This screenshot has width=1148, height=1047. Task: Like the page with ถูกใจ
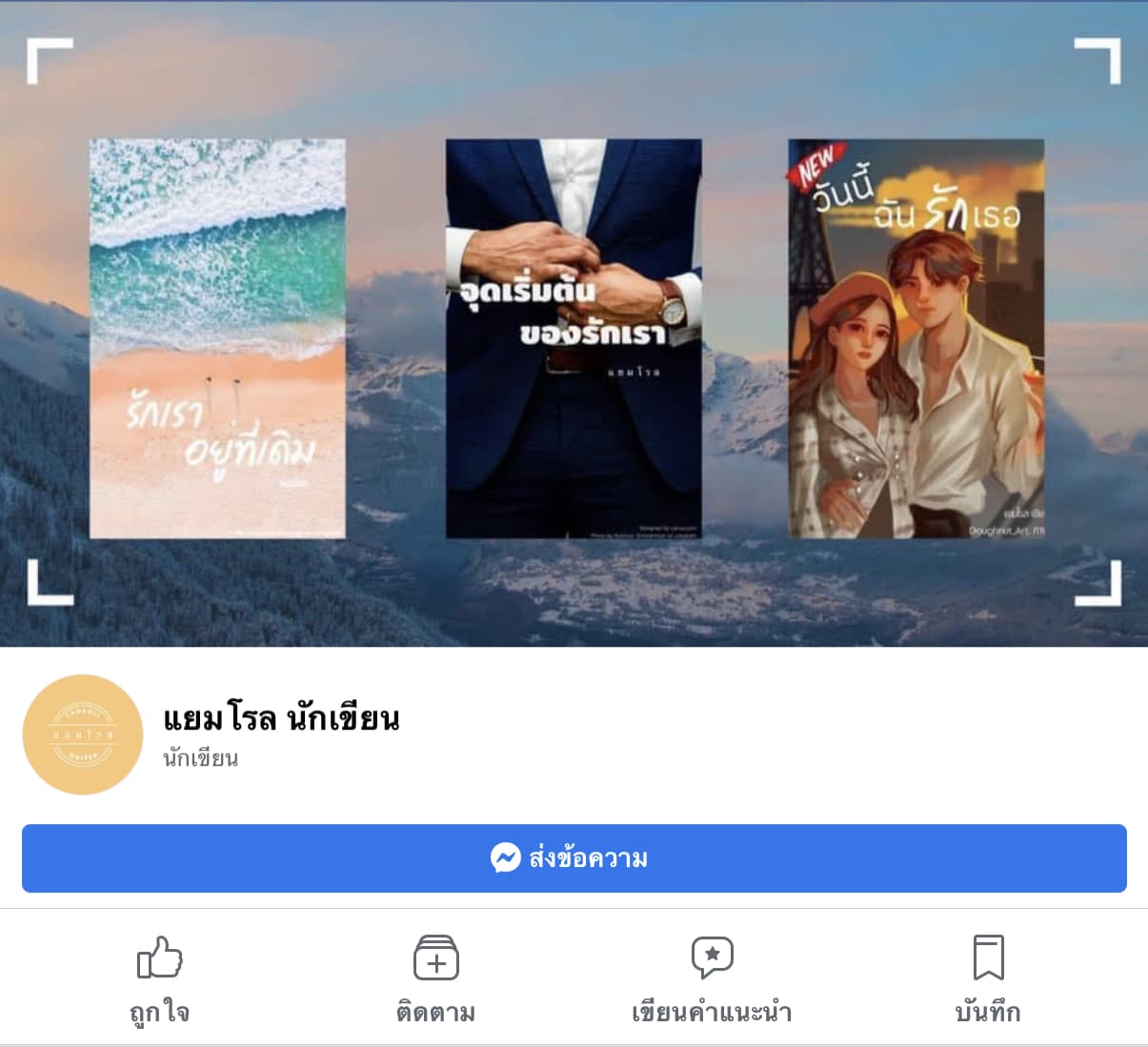(x=159, y=978)
